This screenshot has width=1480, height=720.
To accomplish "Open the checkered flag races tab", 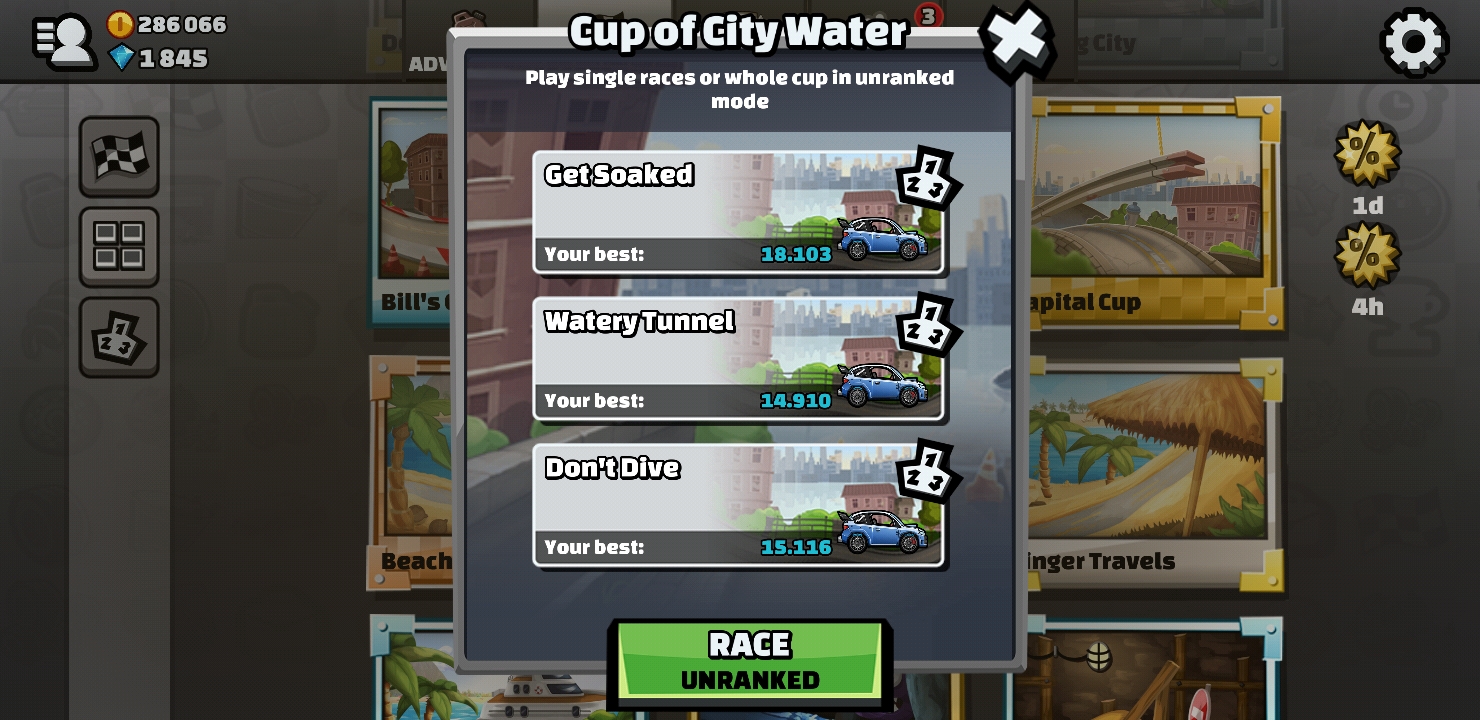I will click(x=119, y=157).
